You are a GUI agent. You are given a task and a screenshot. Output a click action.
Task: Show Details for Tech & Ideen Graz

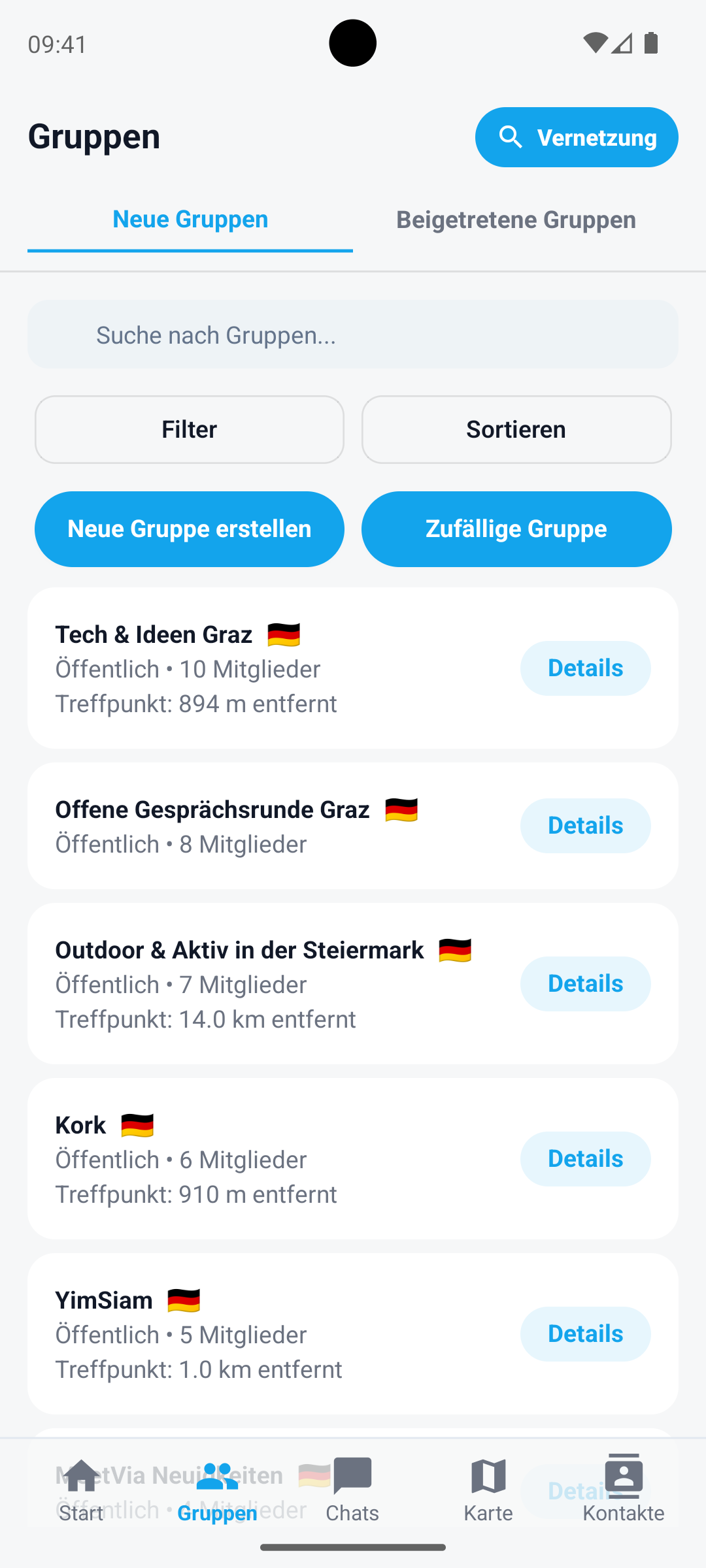point(585,668)
